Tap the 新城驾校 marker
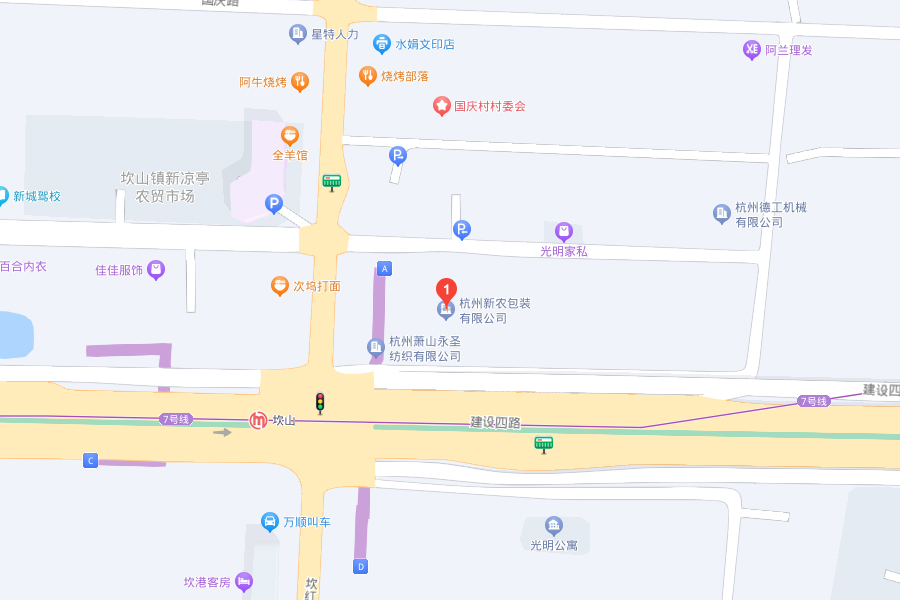This screenshot has width=900, height=600. coord(3,196)
